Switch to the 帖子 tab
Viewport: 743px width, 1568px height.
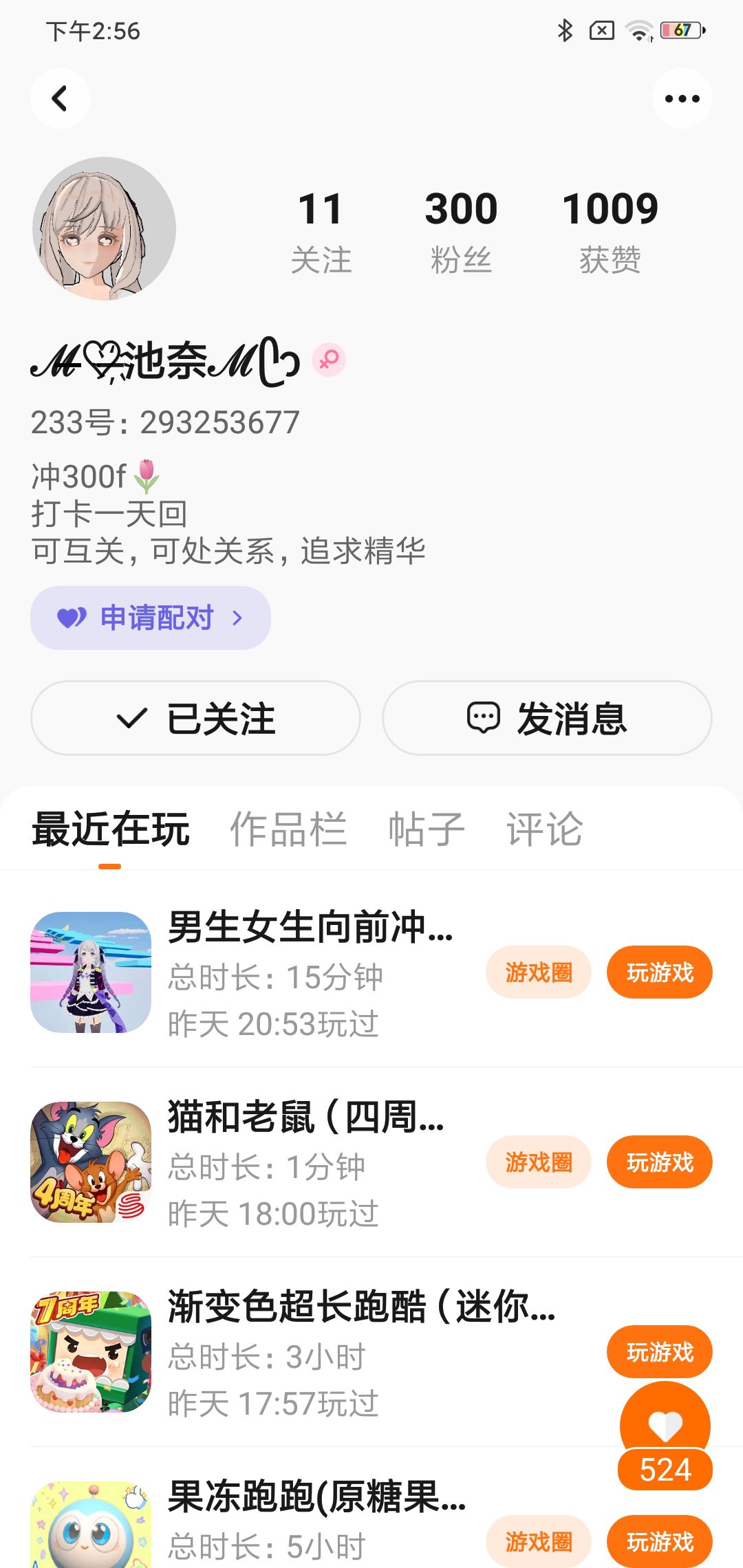point(427,829)
